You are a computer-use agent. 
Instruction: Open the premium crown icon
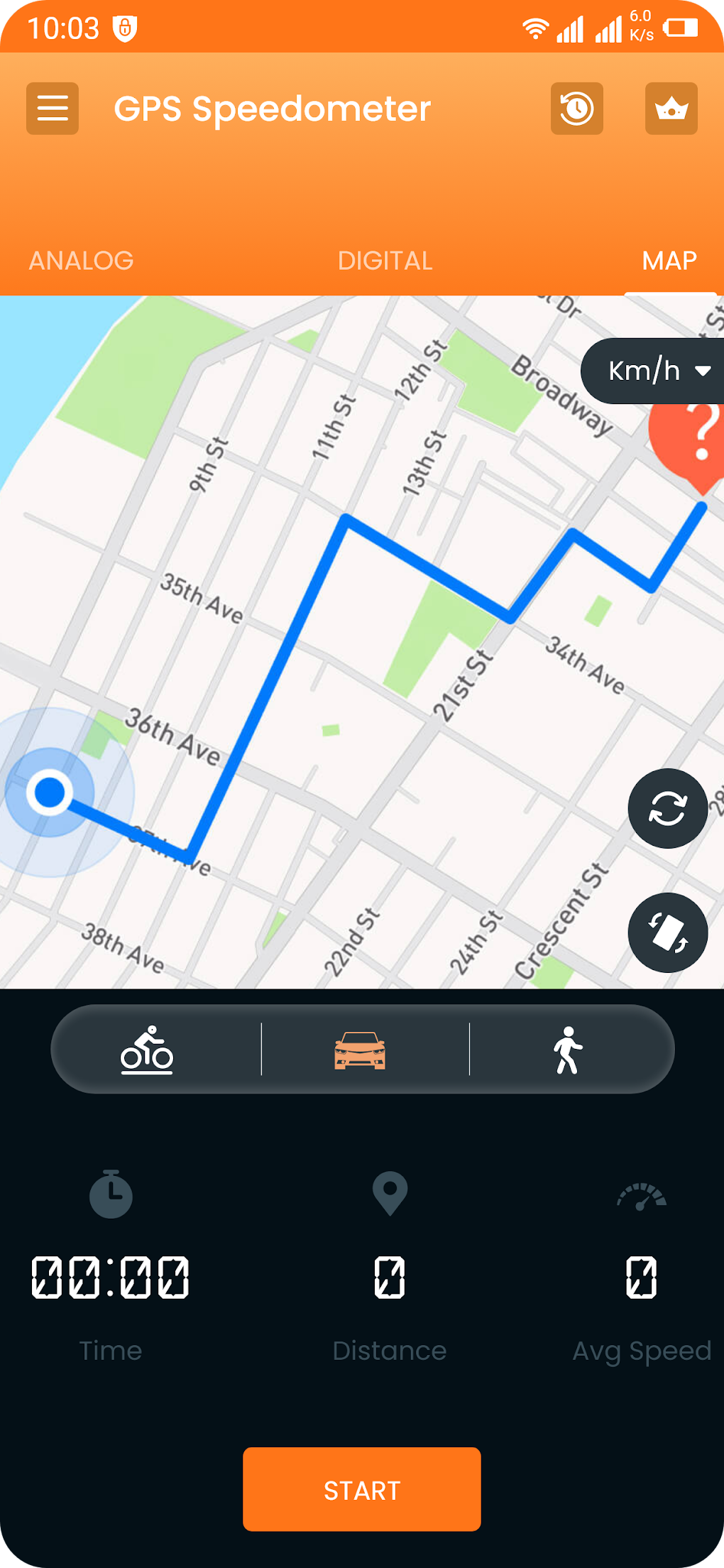[671, 109]
